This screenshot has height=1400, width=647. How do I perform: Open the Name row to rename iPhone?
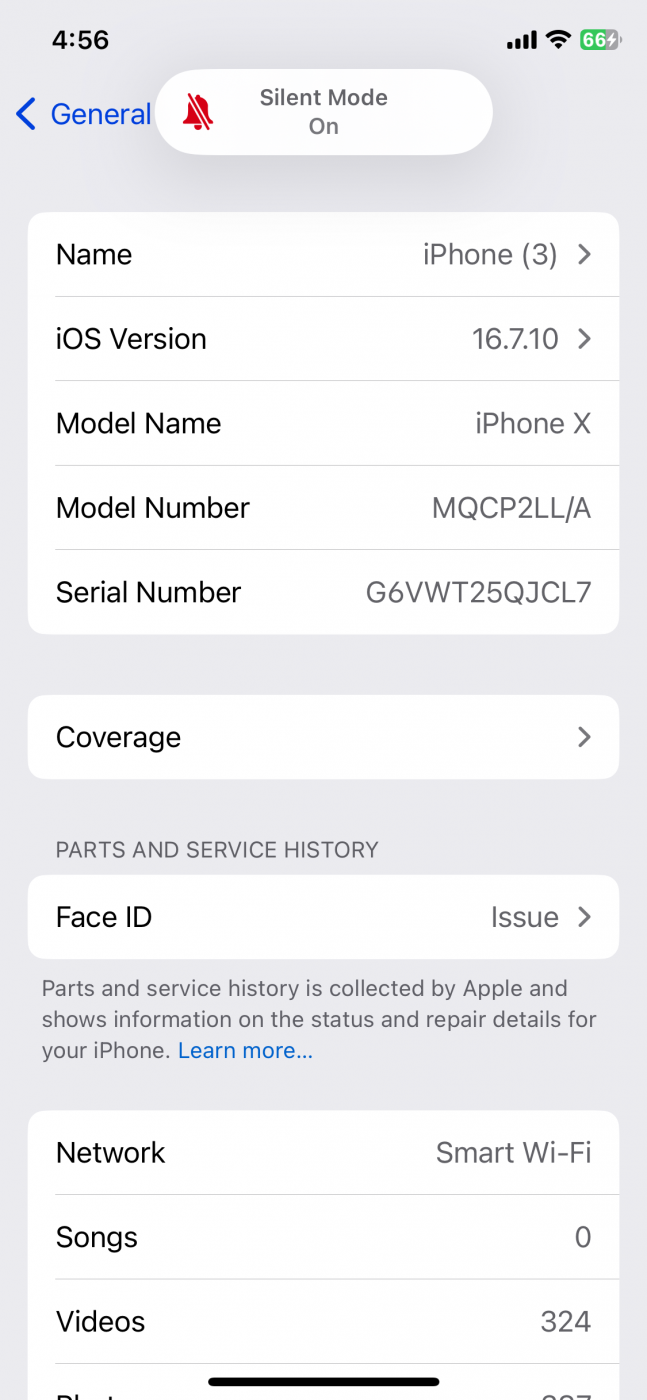pos(323,255)
